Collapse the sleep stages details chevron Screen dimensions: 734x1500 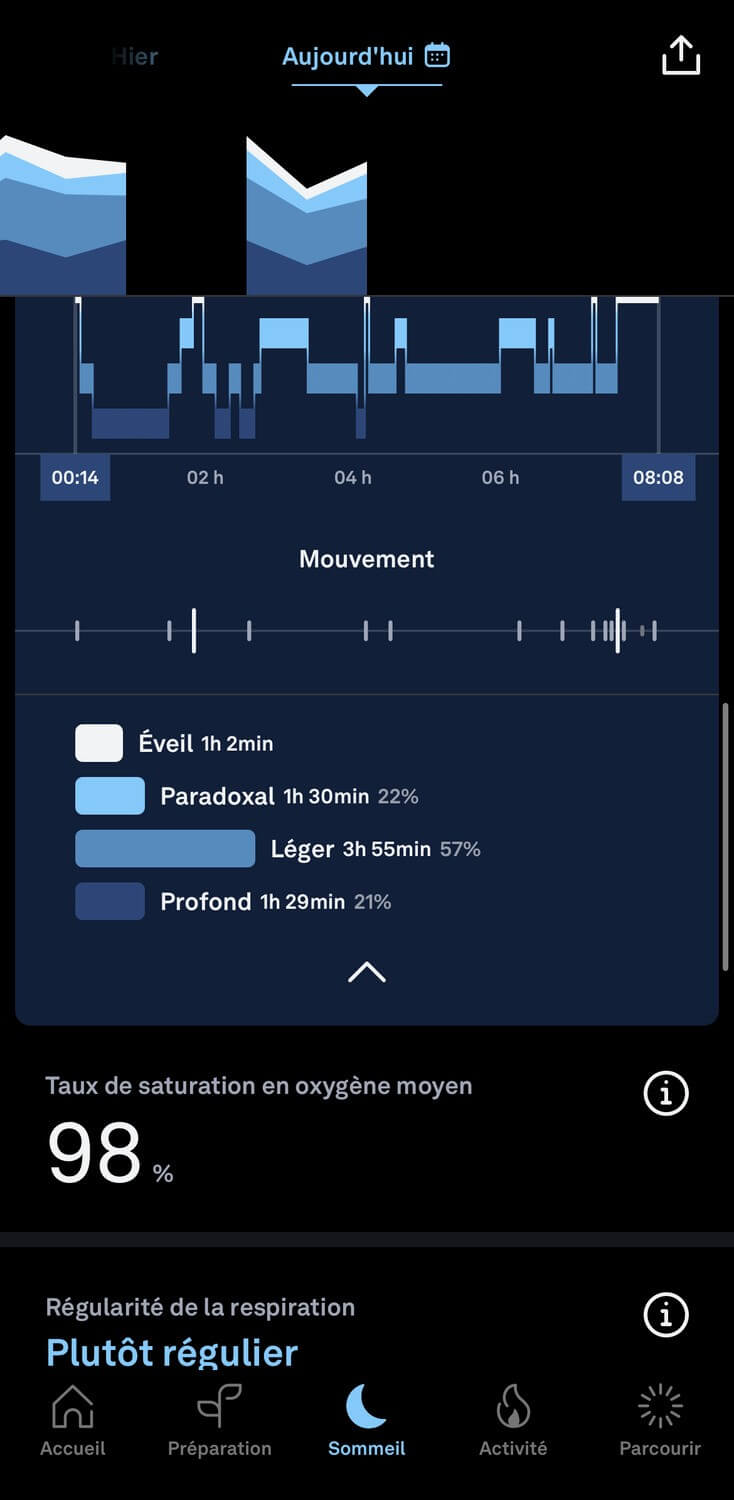pyautogui.click(x=366, y=972)
